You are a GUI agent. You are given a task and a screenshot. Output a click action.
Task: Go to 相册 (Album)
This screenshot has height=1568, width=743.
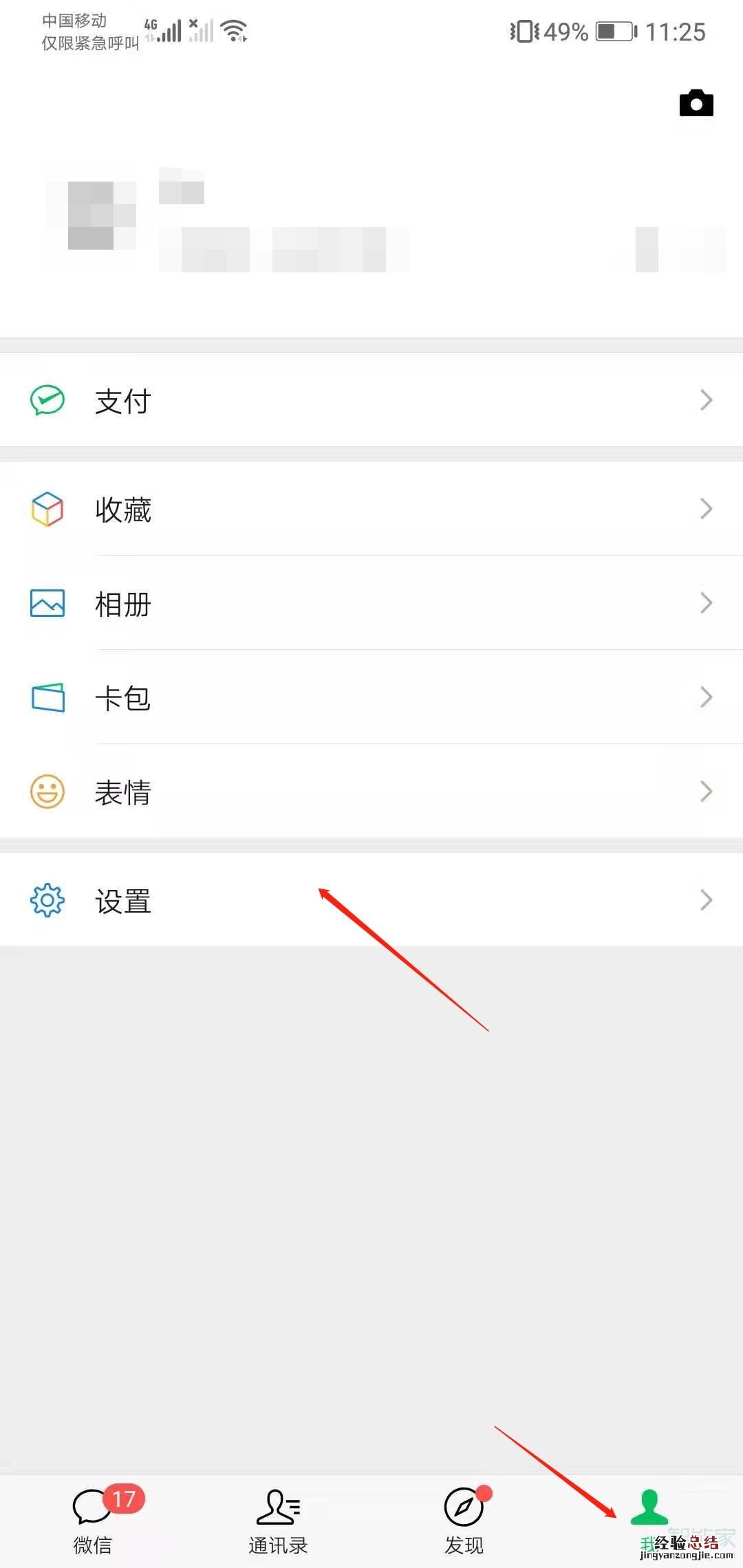point(371,603)
